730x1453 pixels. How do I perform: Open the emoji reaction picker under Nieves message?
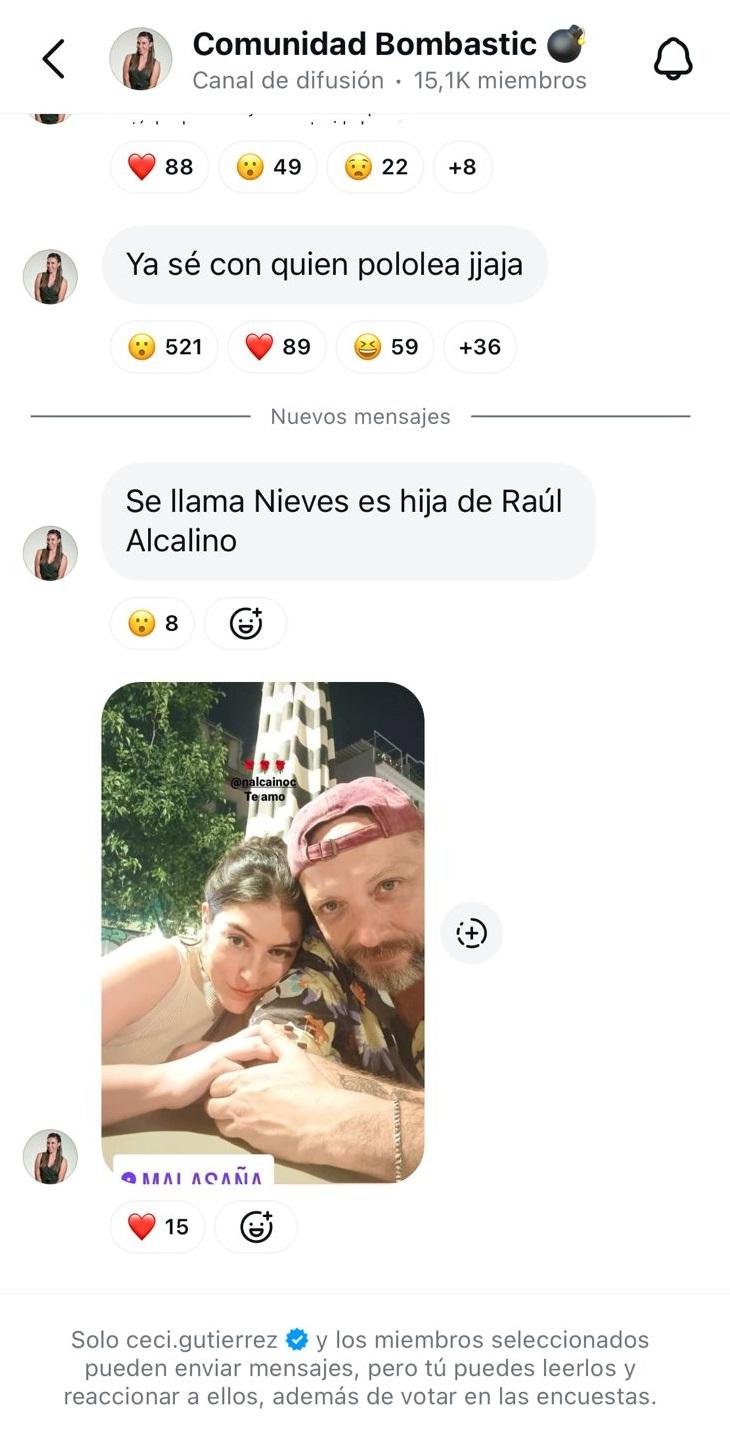click(x=245, y=623)
